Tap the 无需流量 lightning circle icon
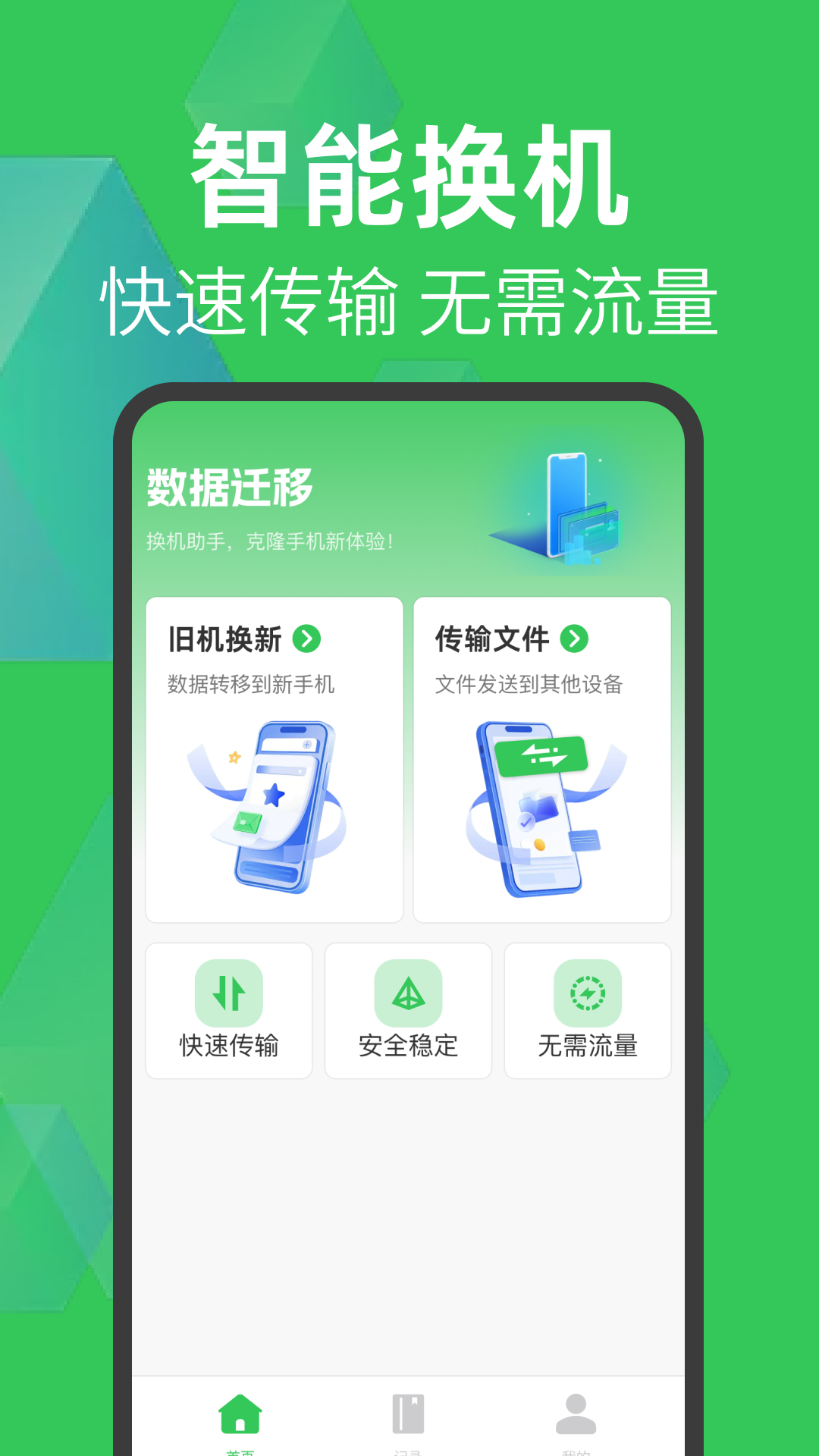Image resolution: width=819 pixels, height=1456 pixels. click(x=589, y=993)
